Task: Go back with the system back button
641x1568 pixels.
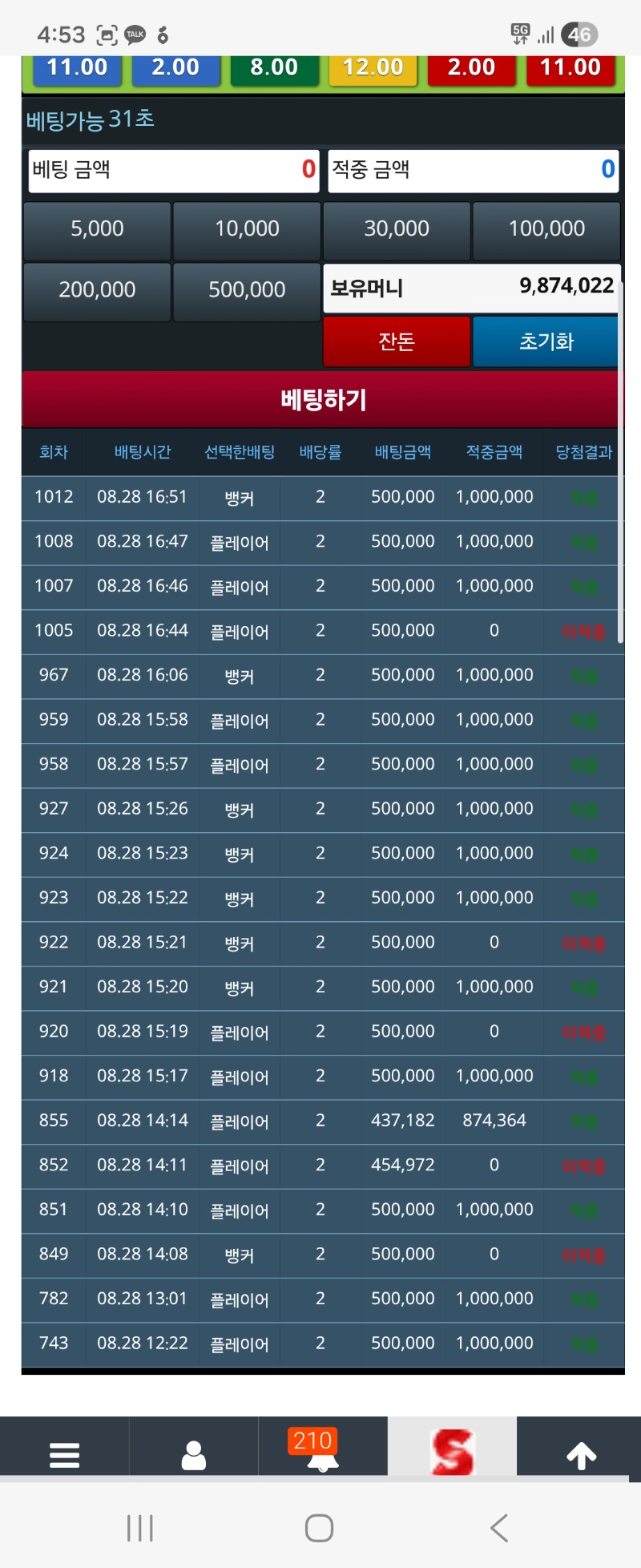Action: tap(499, 1528)
